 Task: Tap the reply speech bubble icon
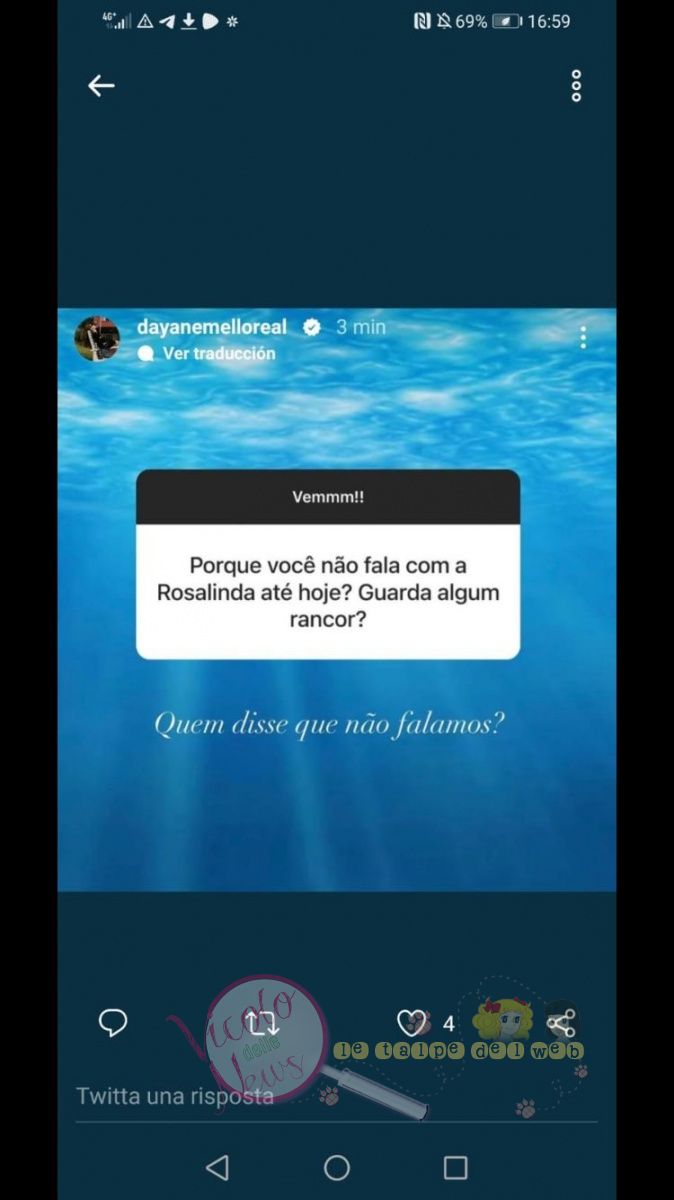click(x=113, y=1022)
